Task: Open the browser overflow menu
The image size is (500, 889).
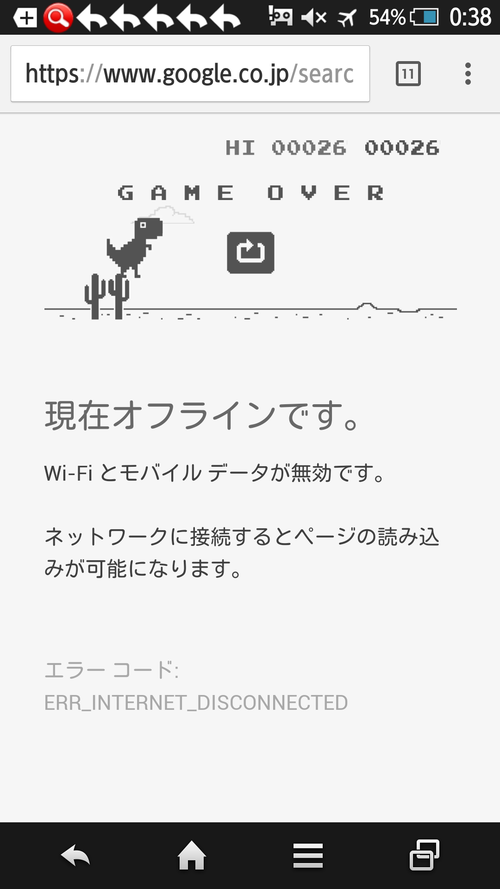Action: 468,74
